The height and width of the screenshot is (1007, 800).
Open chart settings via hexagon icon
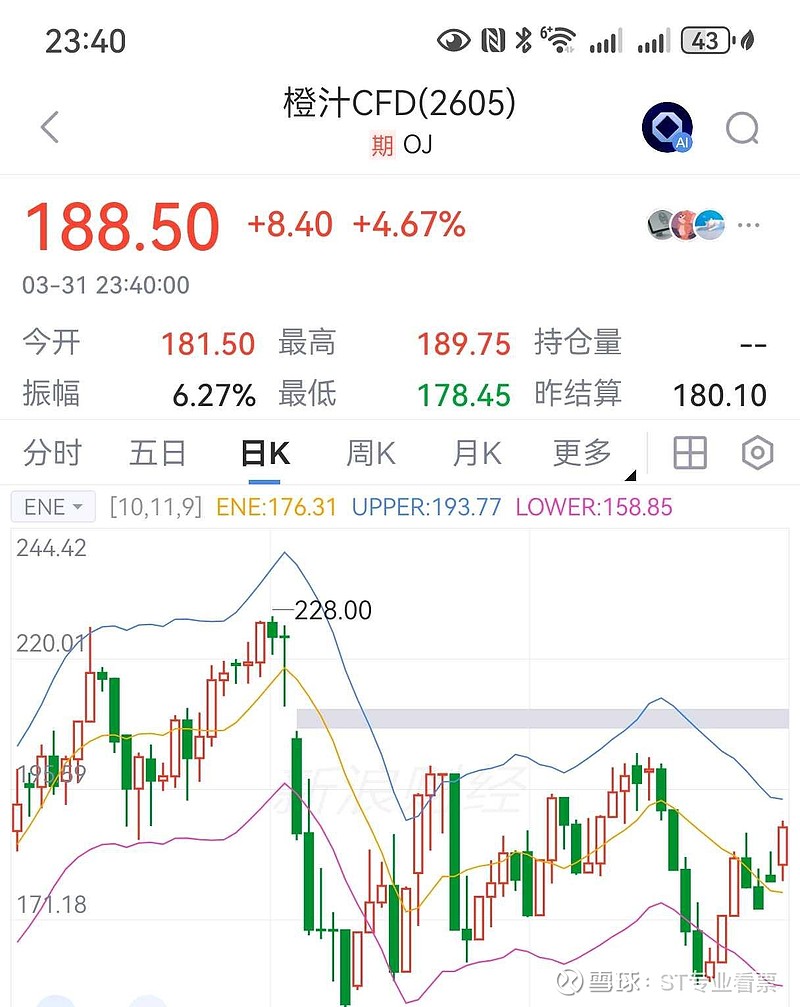(x=756, y=453)
